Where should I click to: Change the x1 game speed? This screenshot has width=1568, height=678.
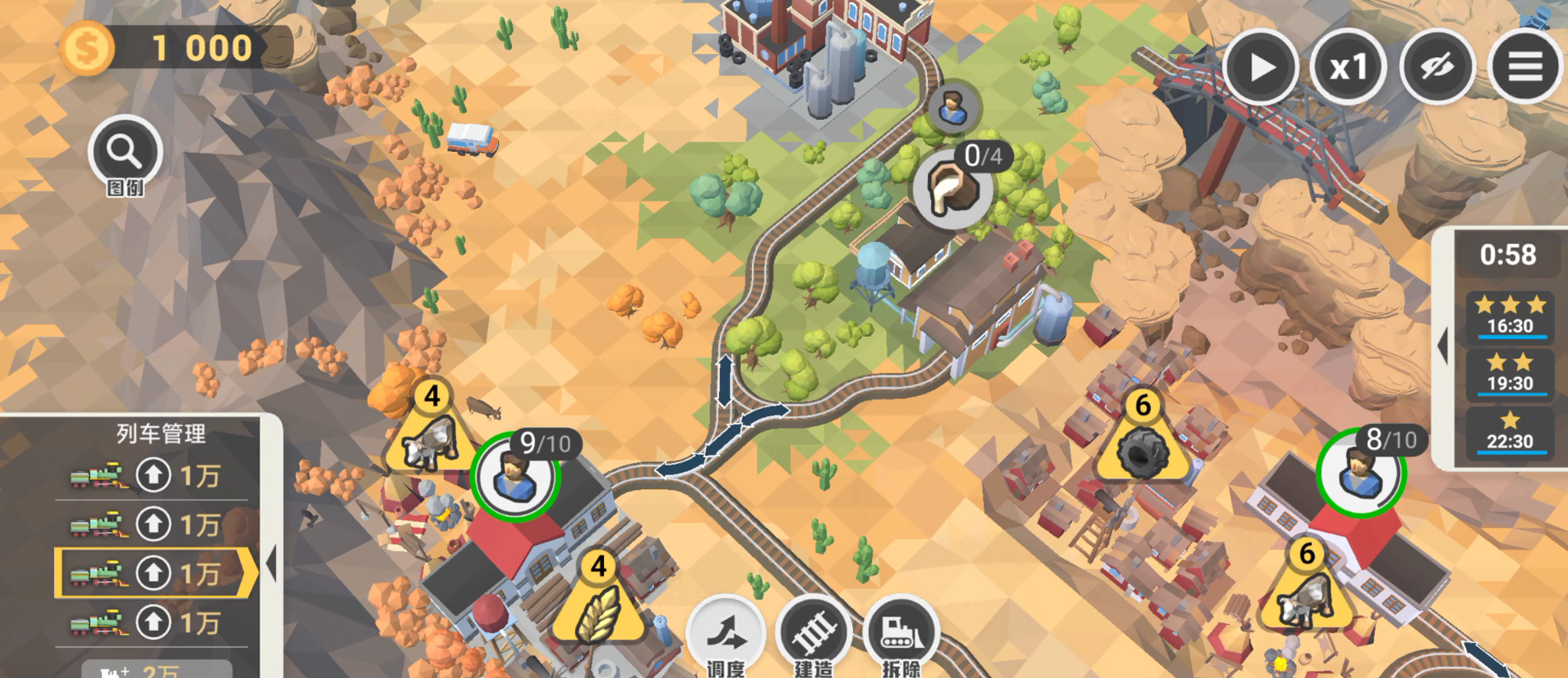click(1348, 66)
